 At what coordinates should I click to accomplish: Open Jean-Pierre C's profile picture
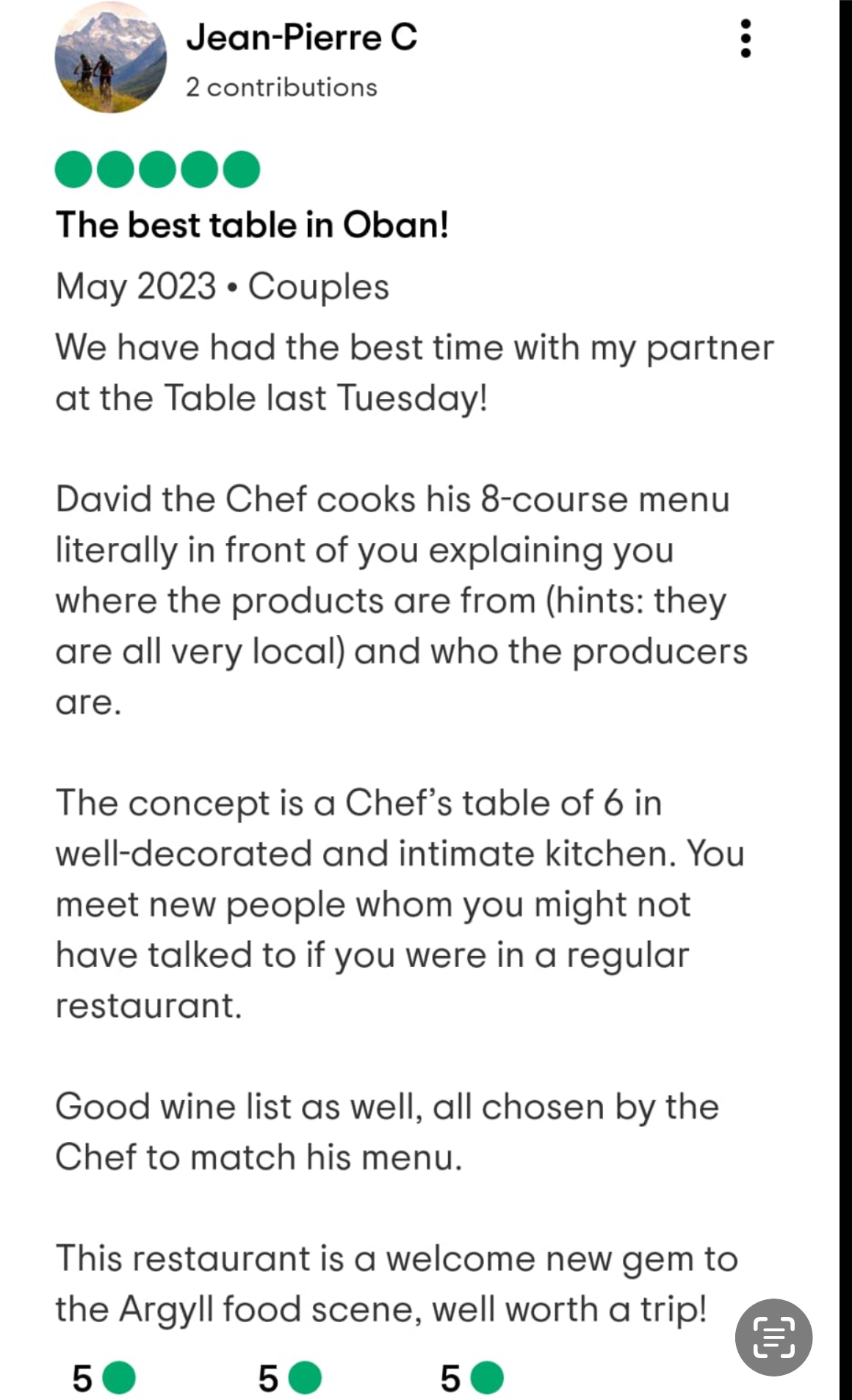110,57
